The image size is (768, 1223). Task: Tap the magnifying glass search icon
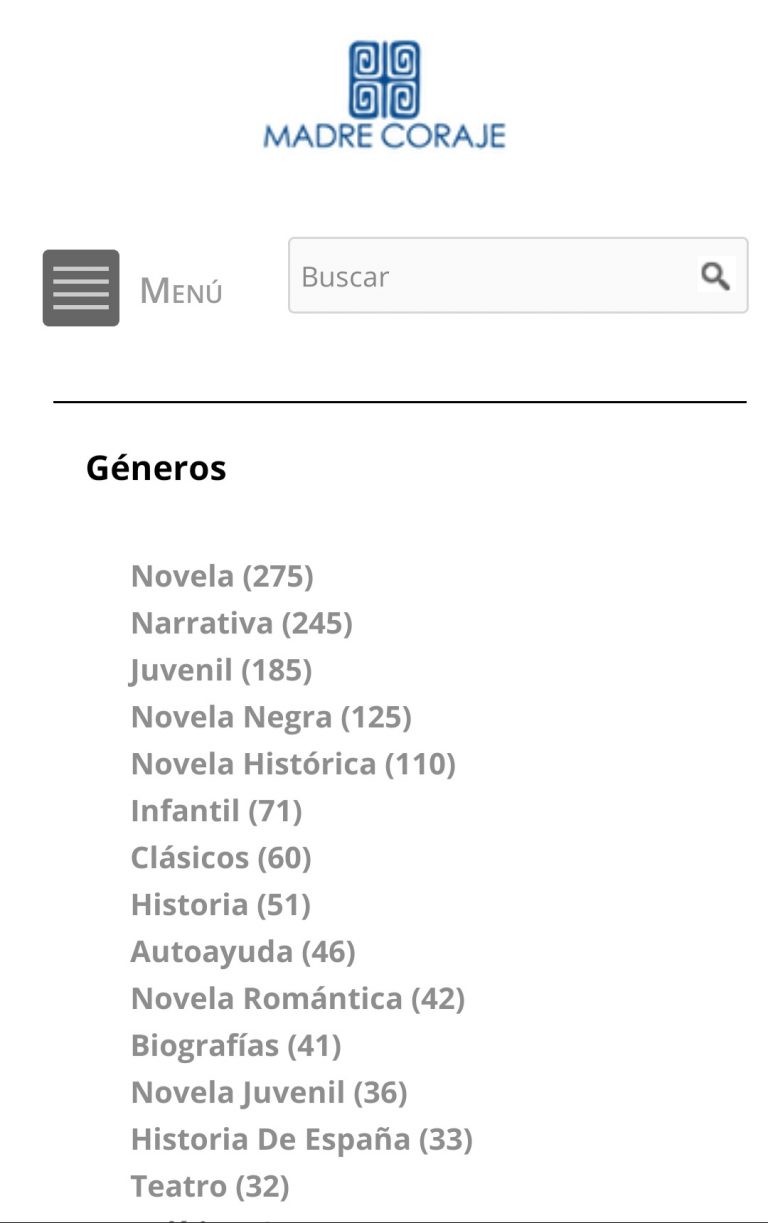[x=715, y=275]
